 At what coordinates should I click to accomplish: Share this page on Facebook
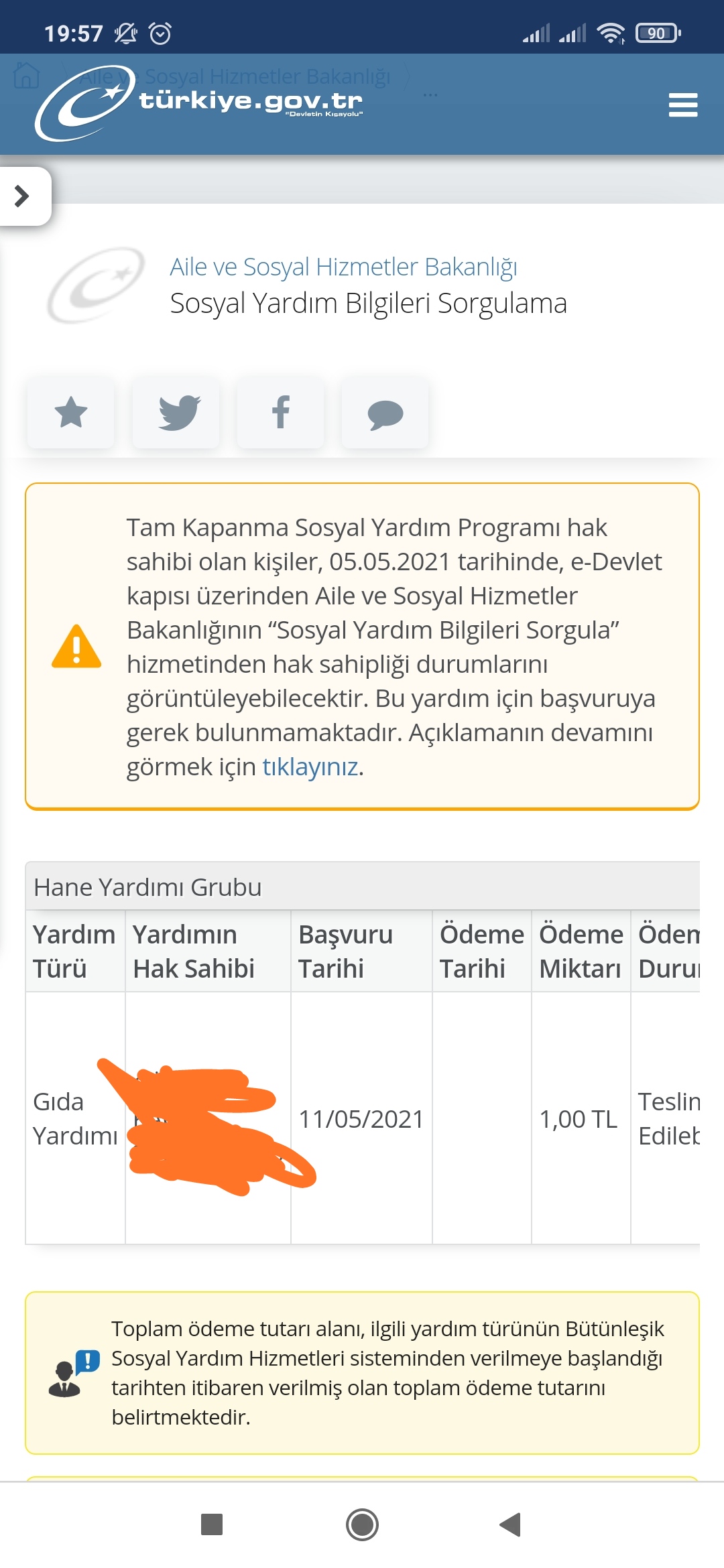[281, 412]
